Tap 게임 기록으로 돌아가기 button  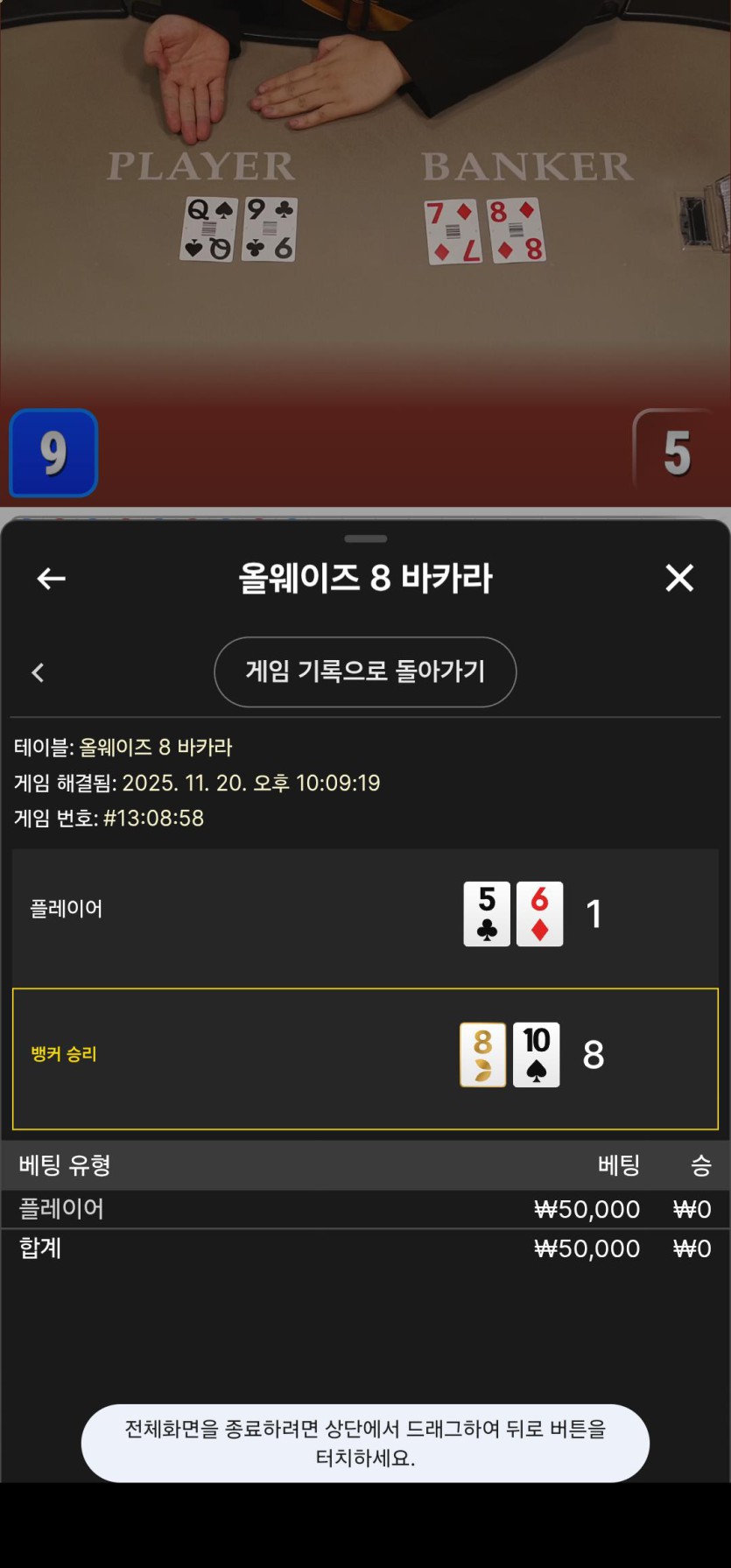tap(365, 671)
